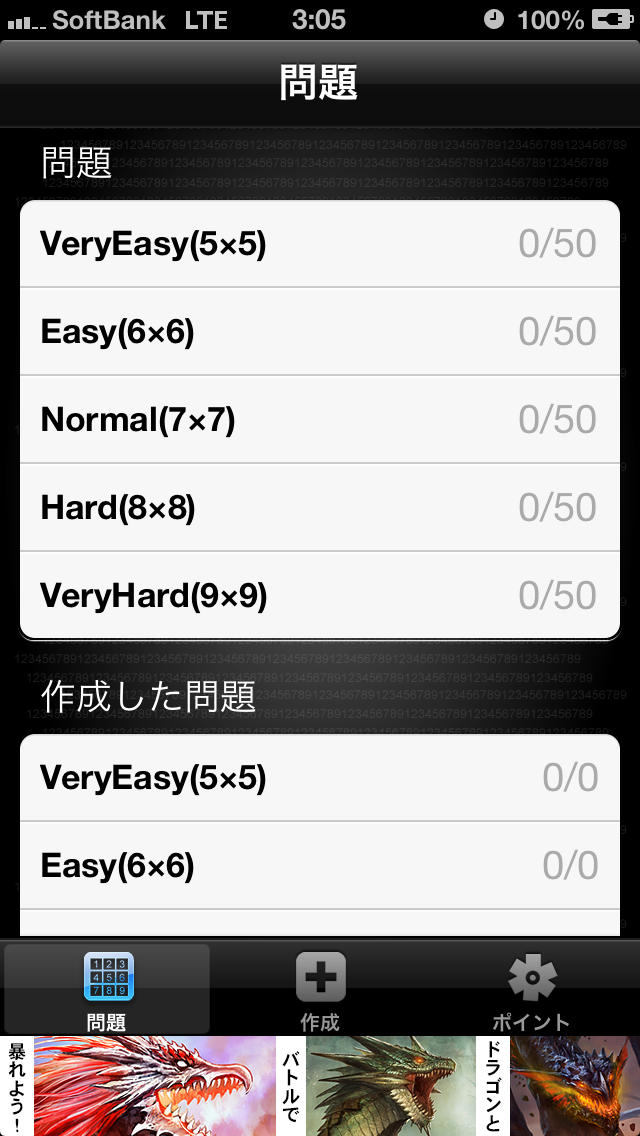
Task: Select Normal(7×7) puzzle set
Action: [x=320, y=420]
